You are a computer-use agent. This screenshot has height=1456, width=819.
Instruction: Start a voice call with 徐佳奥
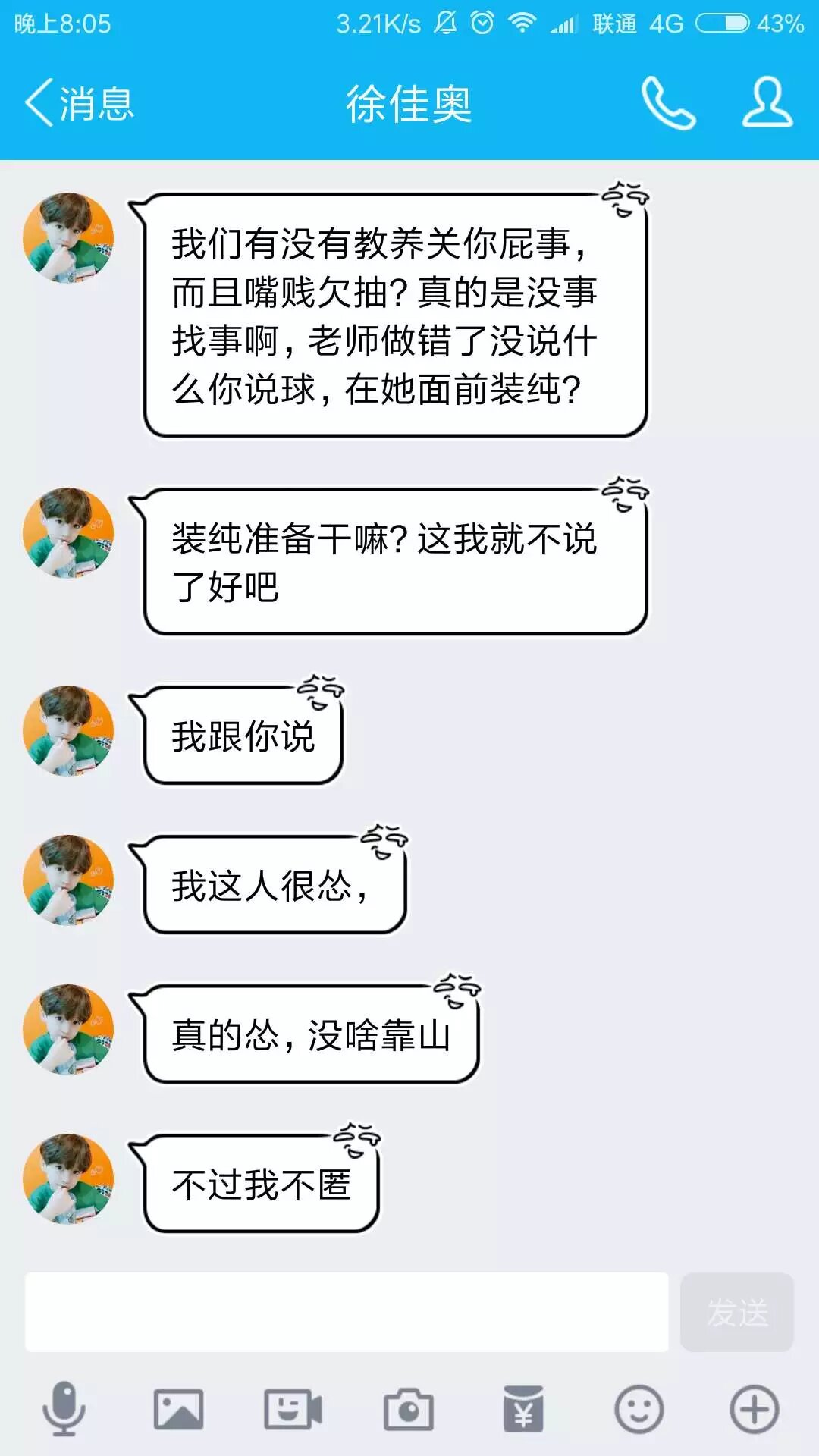coord(667,103)
